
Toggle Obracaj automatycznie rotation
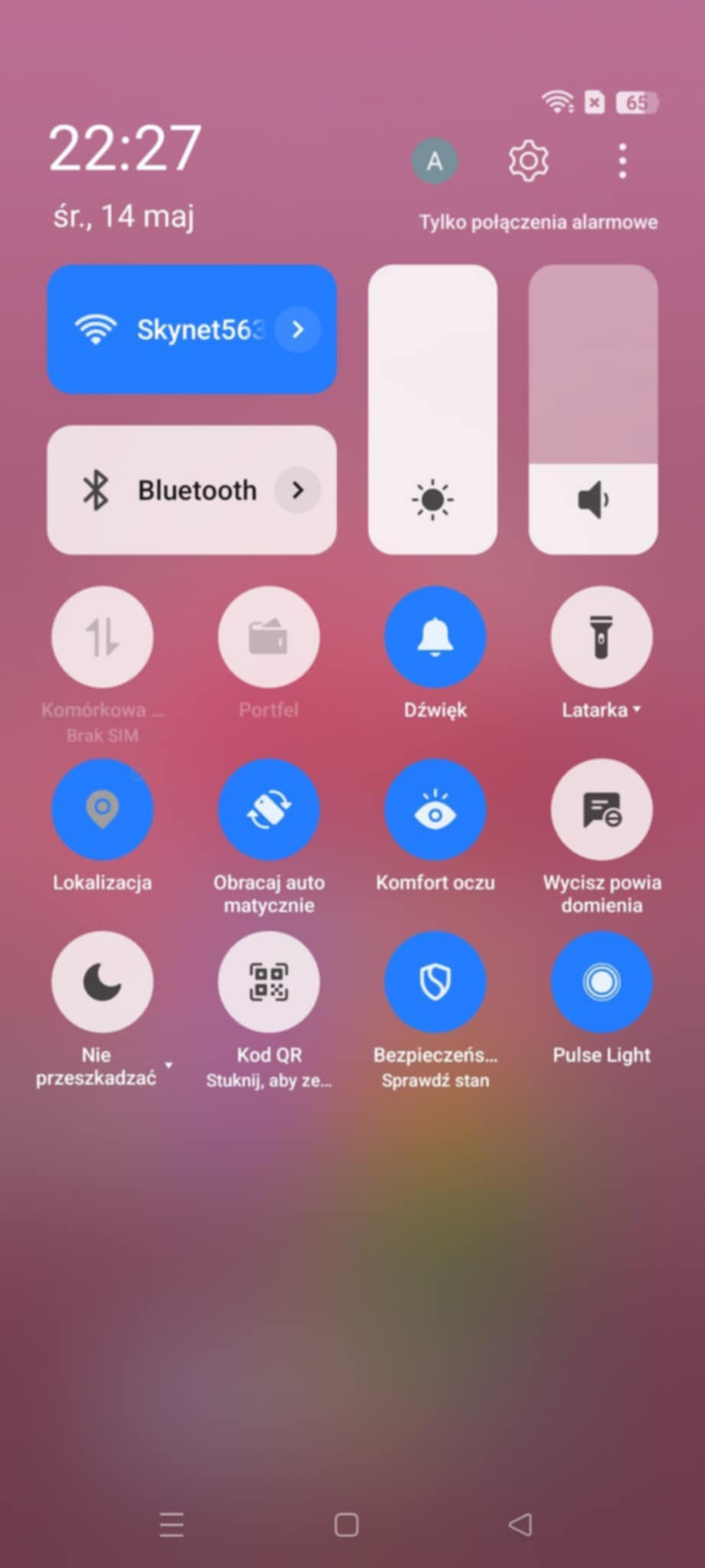[269, 809]
